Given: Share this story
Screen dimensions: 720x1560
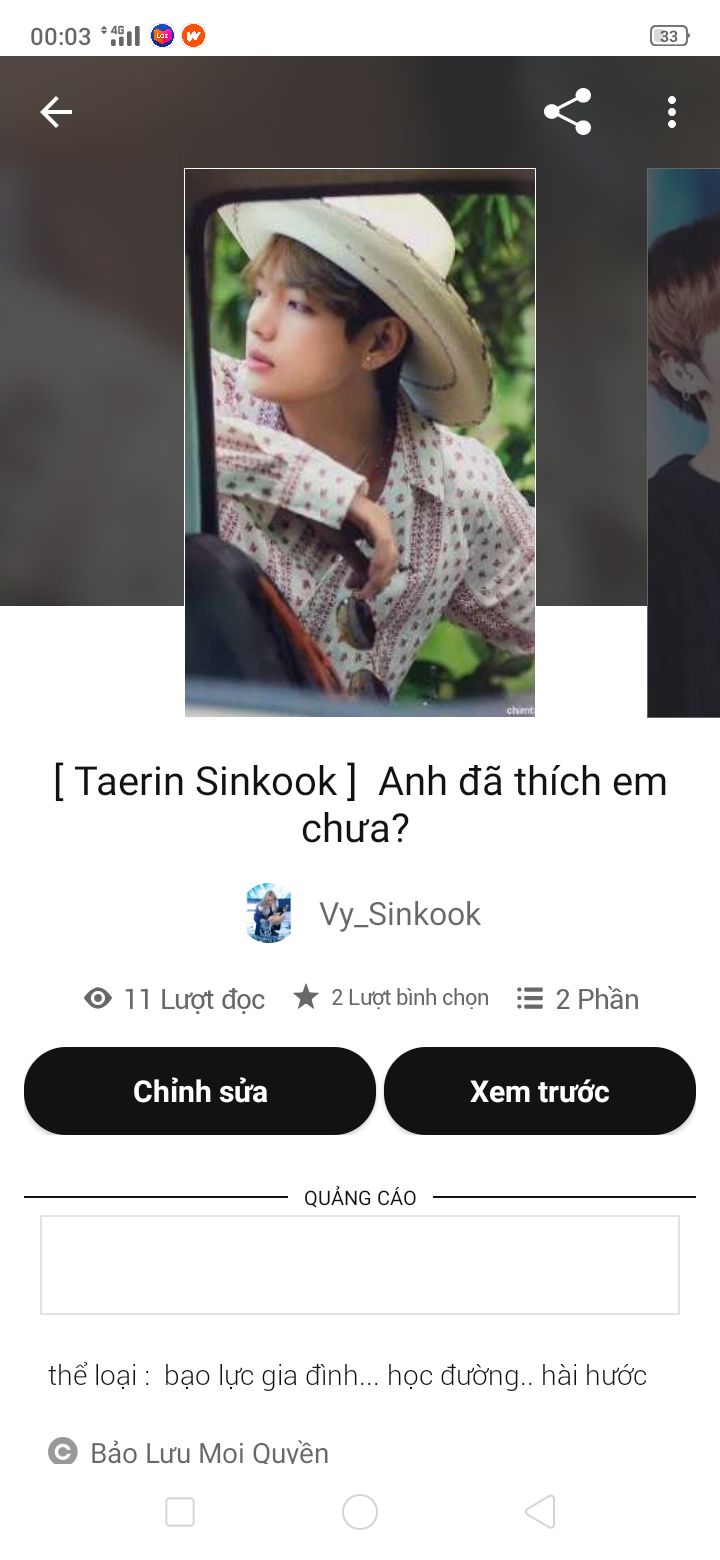Looking at the screenshot, I should pos(567,112).
